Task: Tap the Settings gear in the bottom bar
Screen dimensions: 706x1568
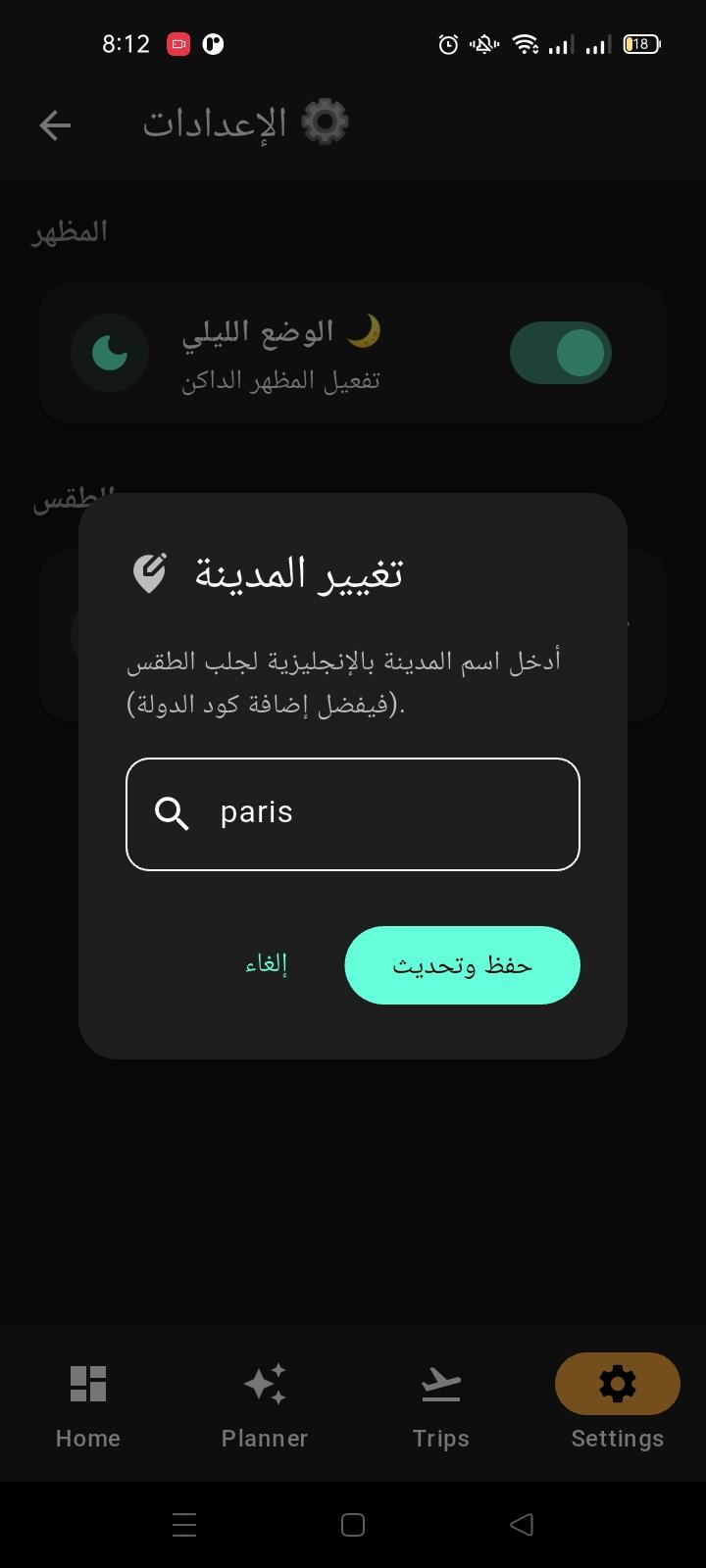Action: [x=617, y=1383]
